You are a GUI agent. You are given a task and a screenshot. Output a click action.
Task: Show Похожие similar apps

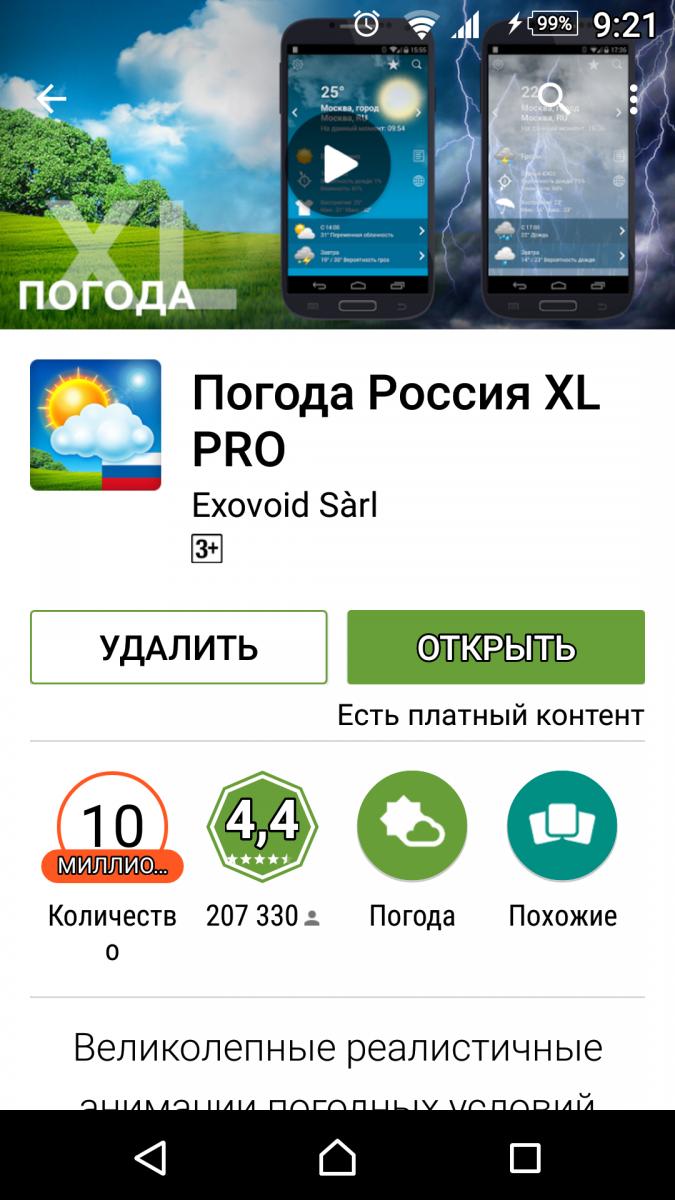pyautogui.click(x=561, y=826)
